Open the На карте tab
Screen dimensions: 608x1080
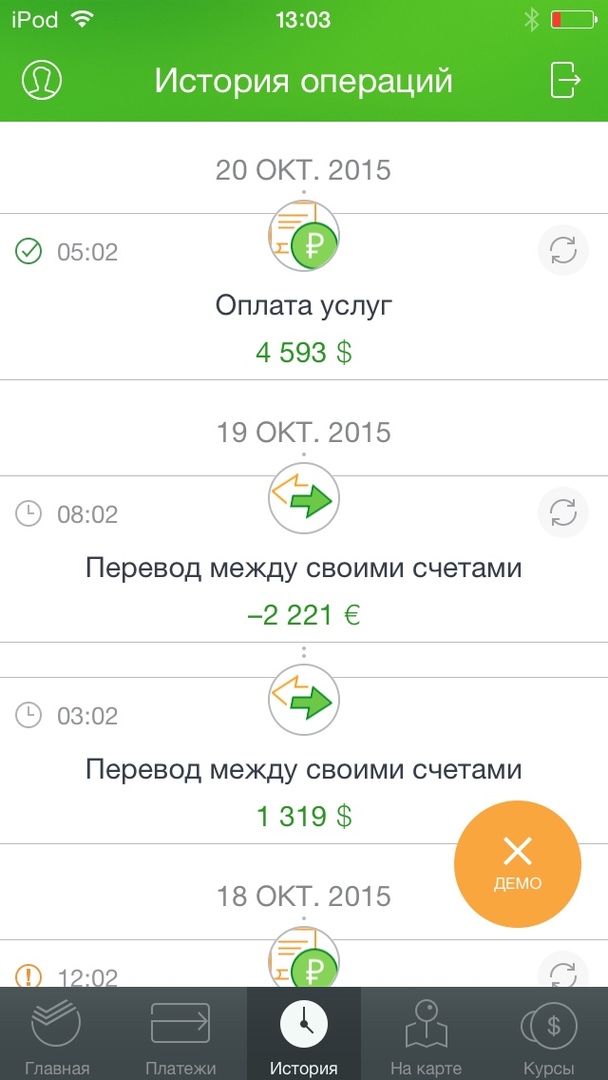426,1035
